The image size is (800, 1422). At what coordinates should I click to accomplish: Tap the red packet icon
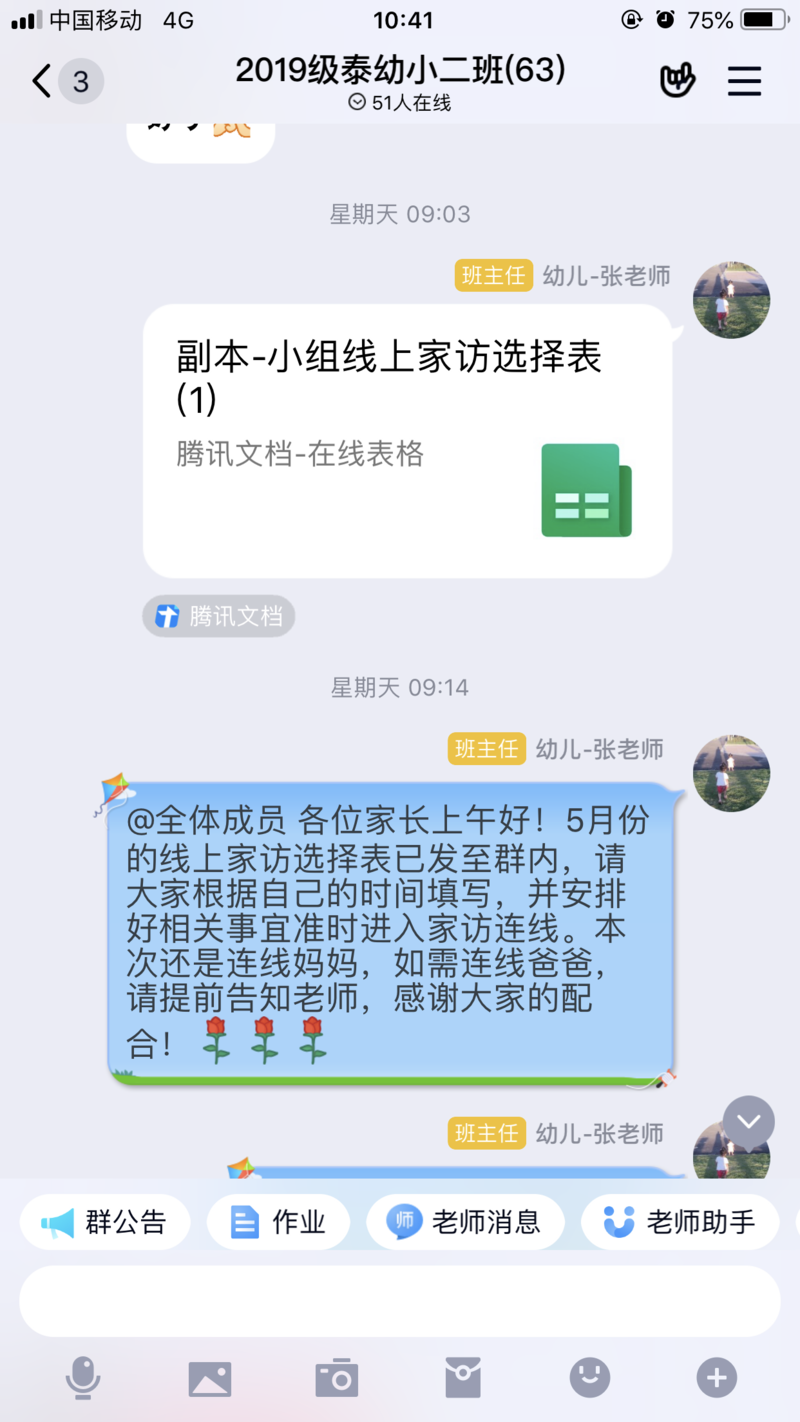[463, 1378]
